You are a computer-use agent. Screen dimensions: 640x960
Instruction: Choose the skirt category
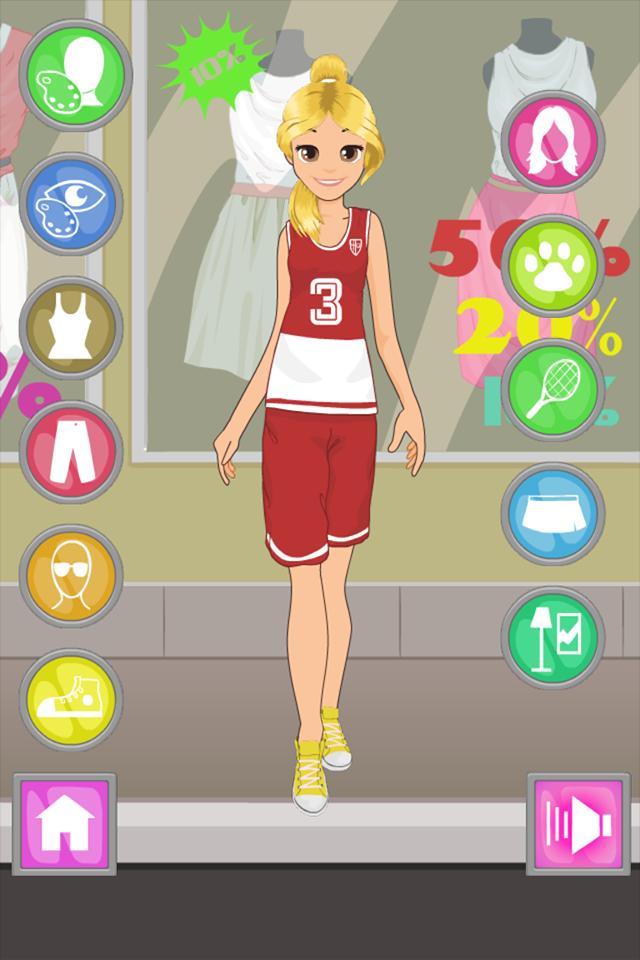pyautogui.click(x=551, y=513)
